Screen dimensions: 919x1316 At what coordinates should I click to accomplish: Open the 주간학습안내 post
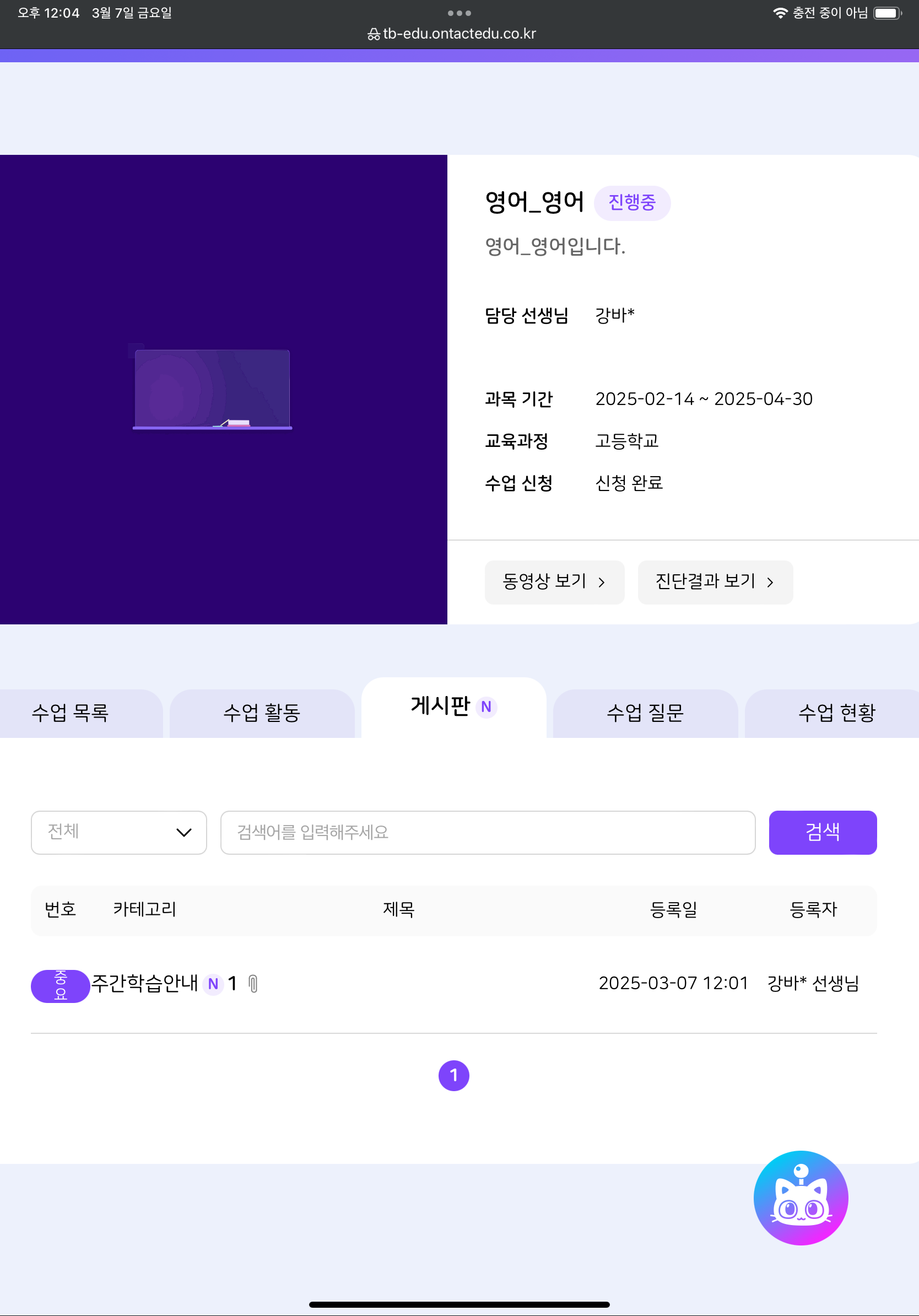(x=145, y=983)
